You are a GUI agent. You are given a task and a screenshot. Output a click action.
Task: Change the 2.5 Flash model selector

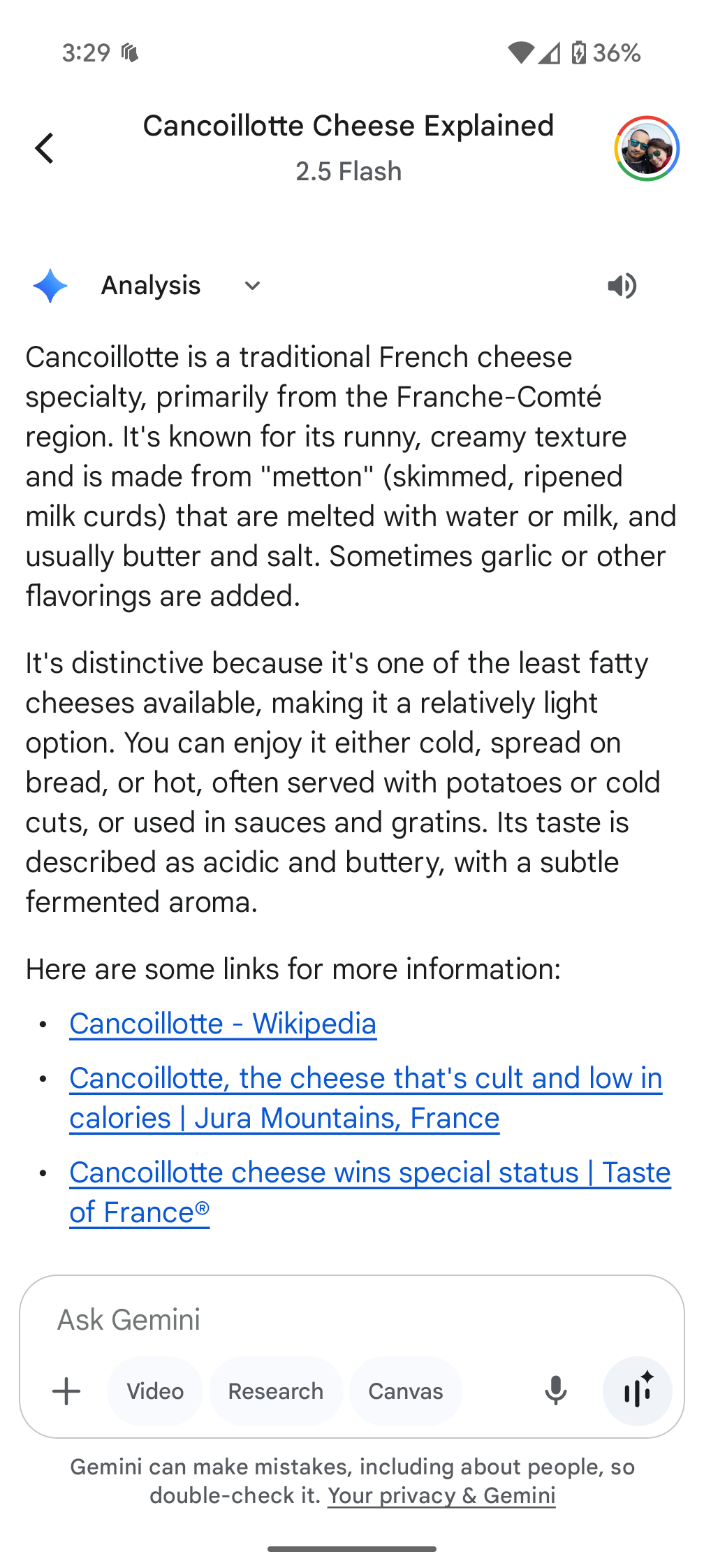349,171
